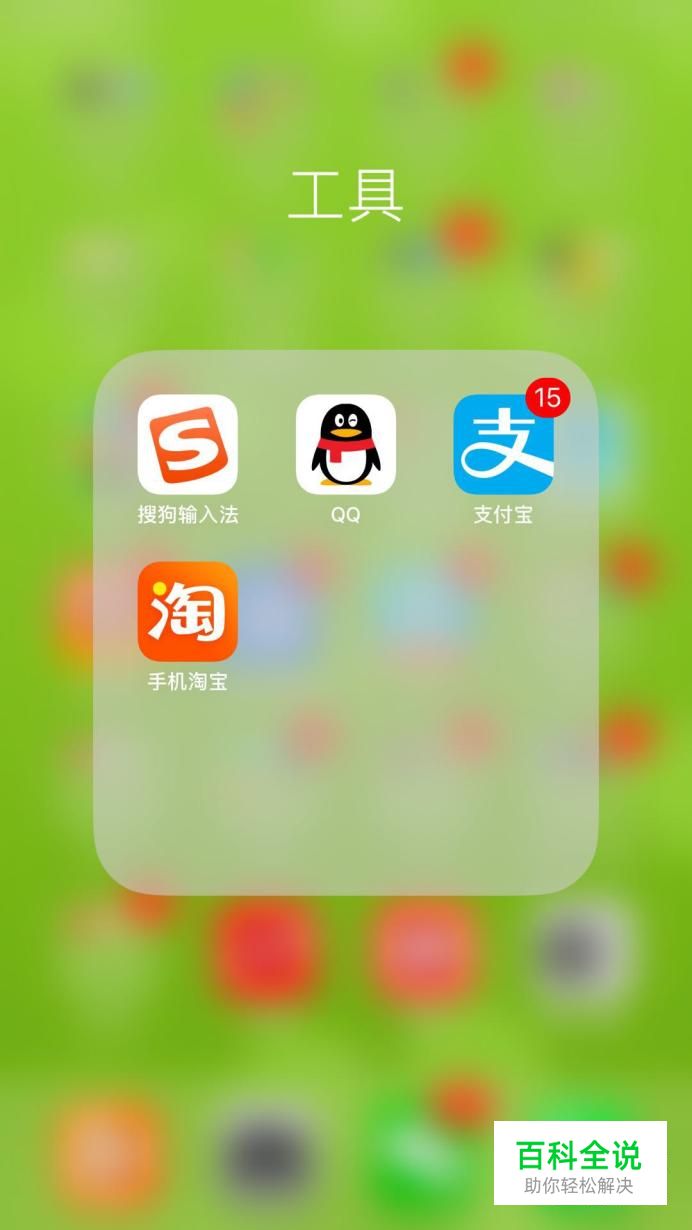Open the 搜狗输入法 app
The height and width of the screenshot is (1230, 692).
[187, 445]
